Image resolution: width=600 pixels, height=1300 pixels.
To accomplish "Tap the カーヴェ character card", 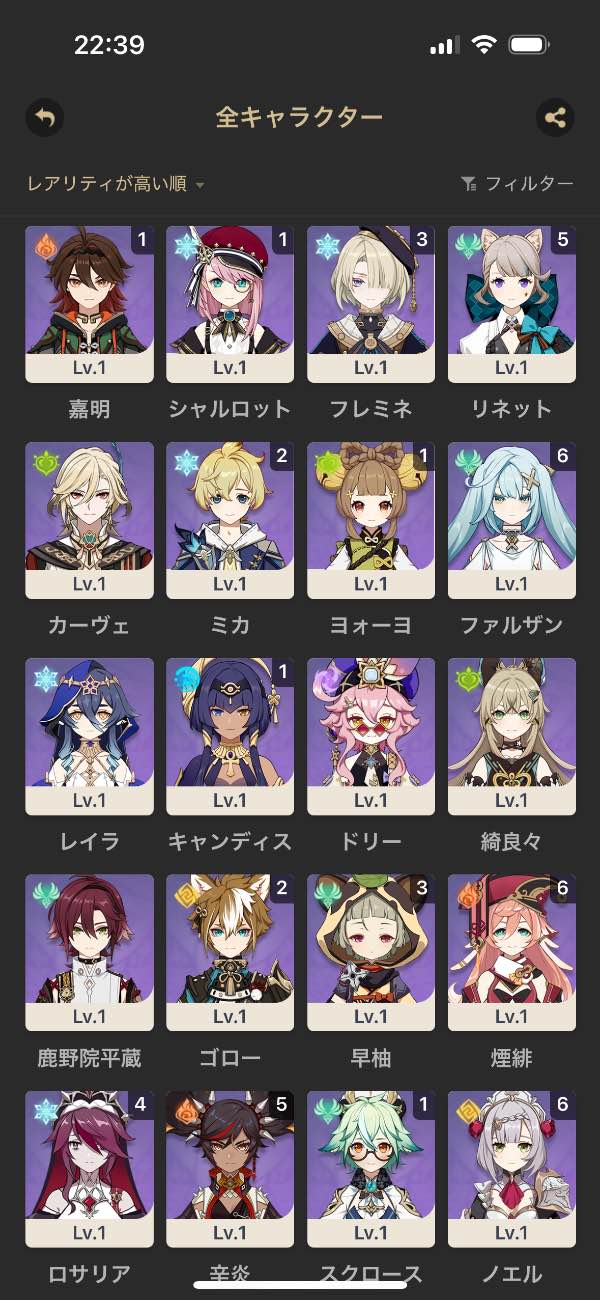I will click(x=89, y=520).
